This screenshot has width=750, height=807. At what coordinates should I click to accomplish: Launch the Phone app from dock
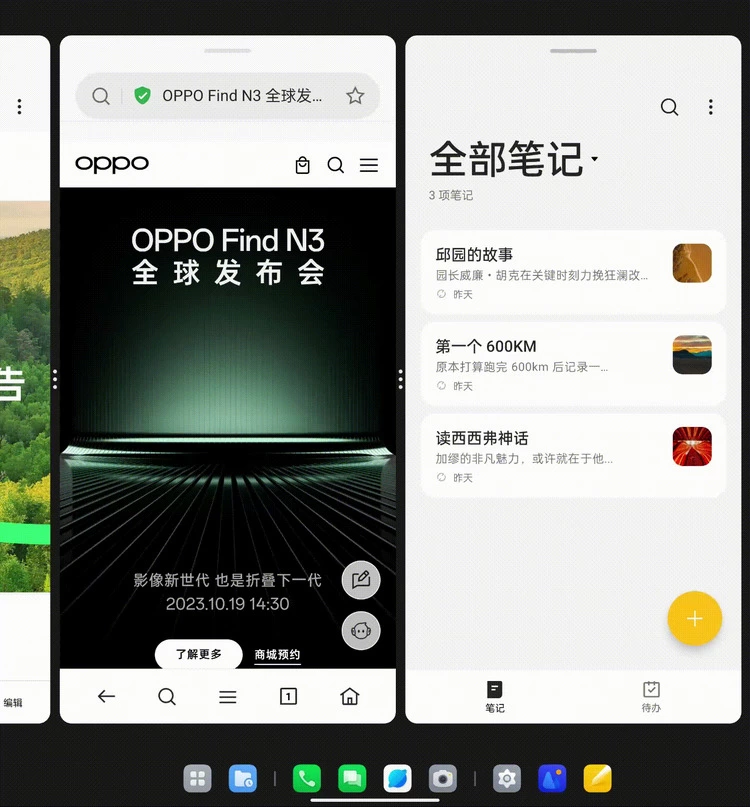pos(306,778)
